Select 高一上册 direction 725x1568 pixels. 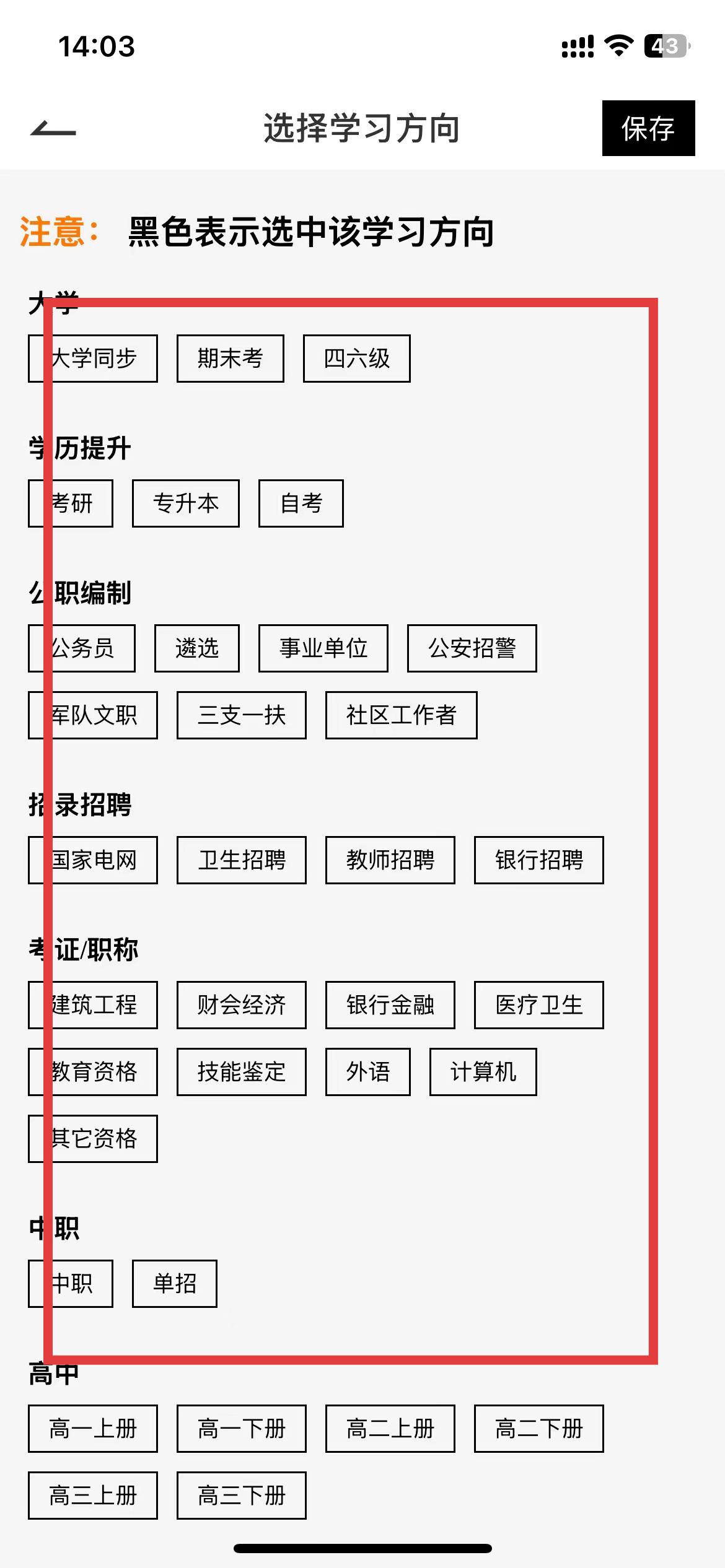[x=93, y=1429]
